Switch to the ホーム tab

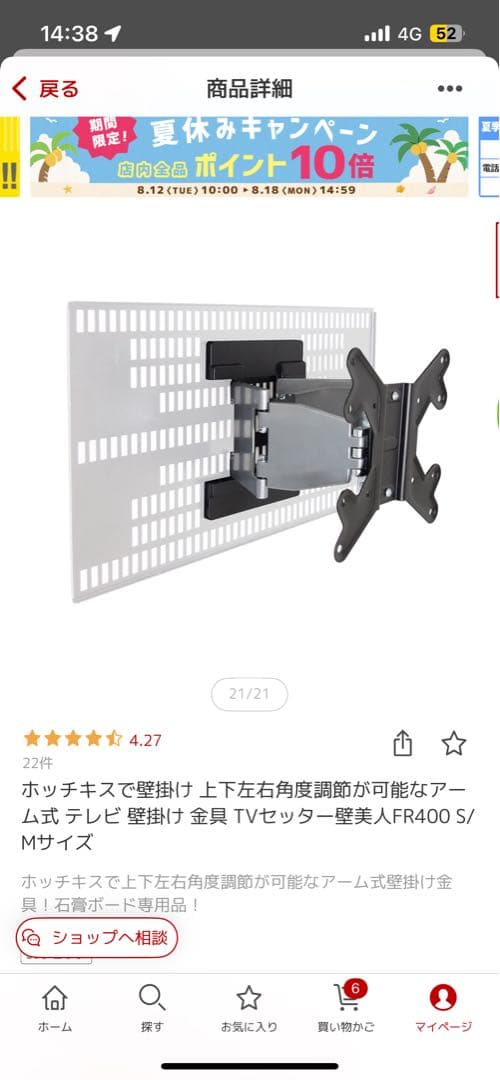(x=54, y=1009)
